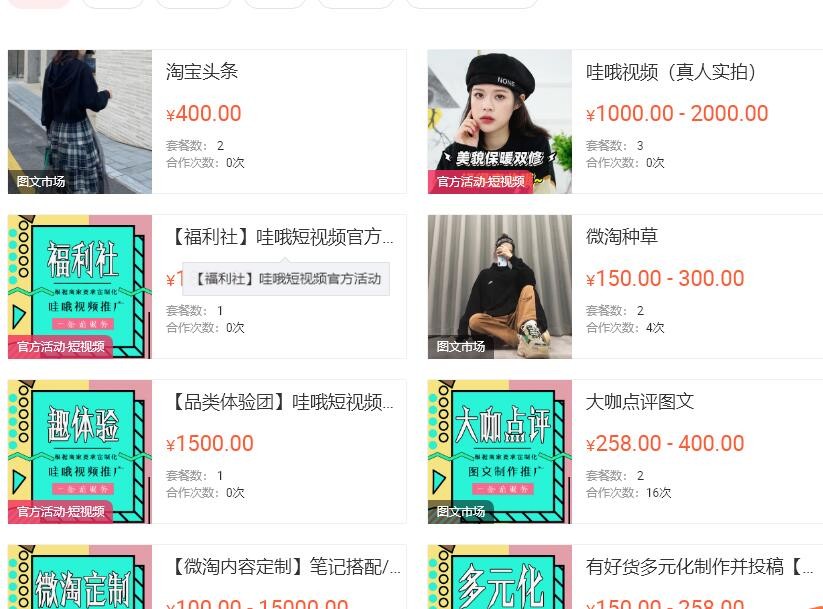Open the 【品类体验团】哇哦短视频 card
Viewport: 823px width, 609px height.
(x=280, y=402)
